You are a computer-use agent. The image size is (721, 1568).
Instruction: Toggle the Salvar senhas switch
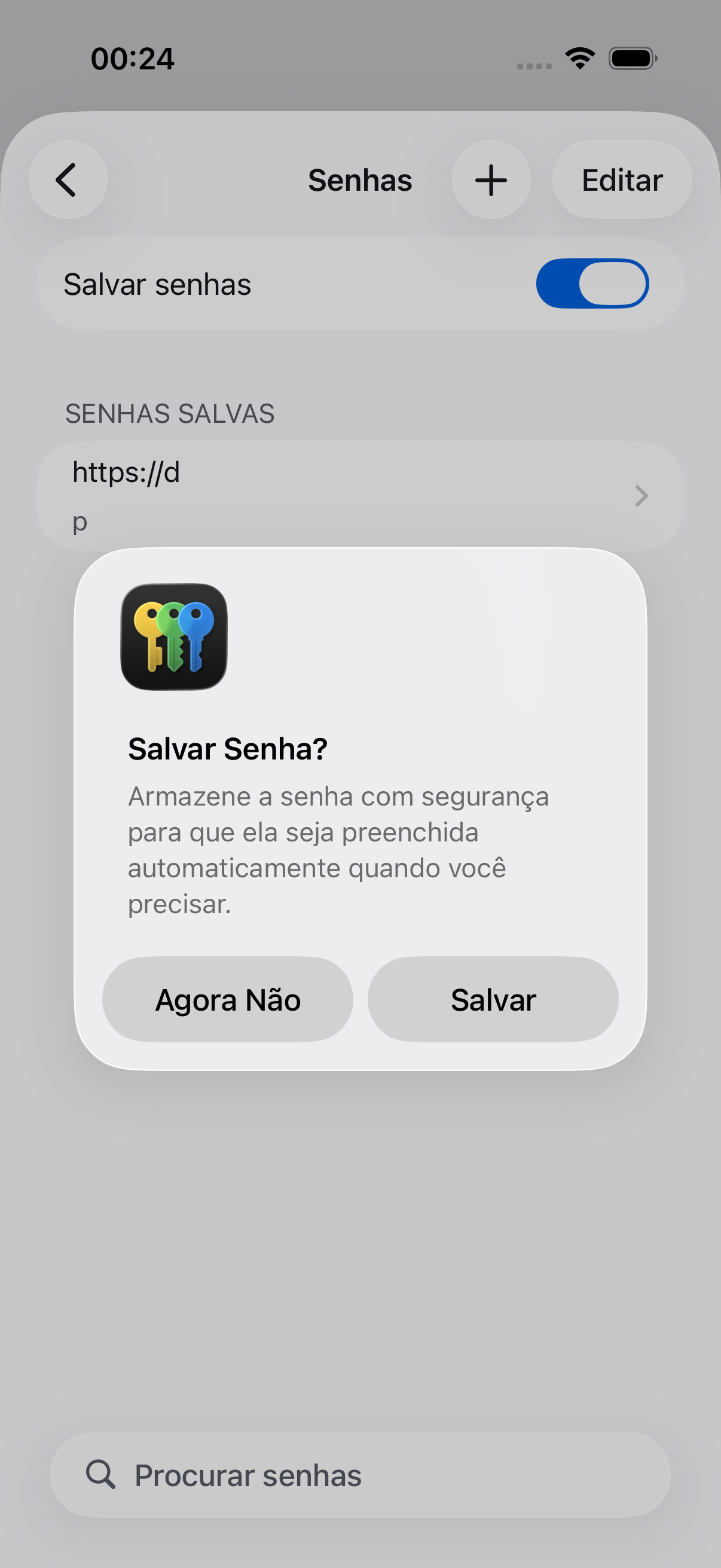pyautogui.click(x=591, y=283)
